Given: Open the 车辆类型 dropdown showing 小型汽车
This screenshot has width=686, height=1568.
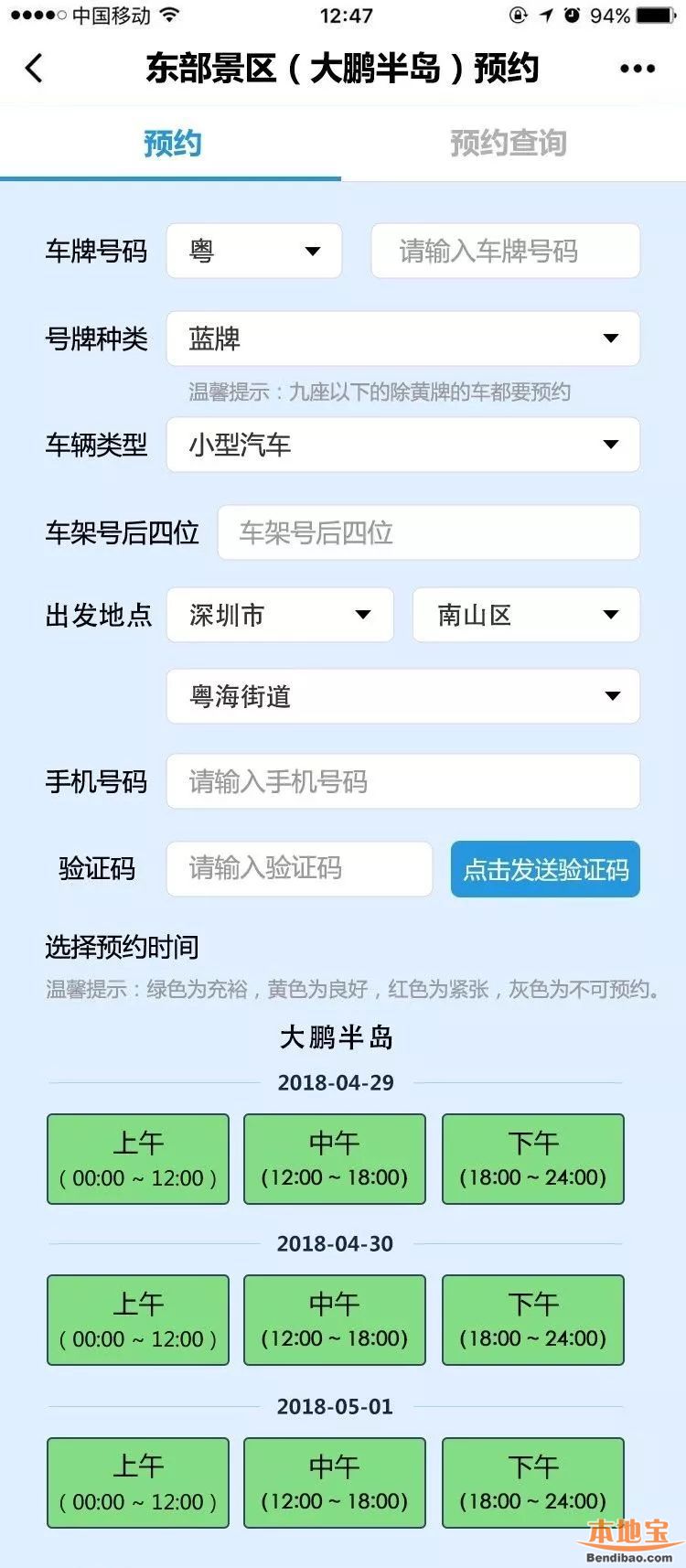Looking at the screenshot, I should click(402, 445).
